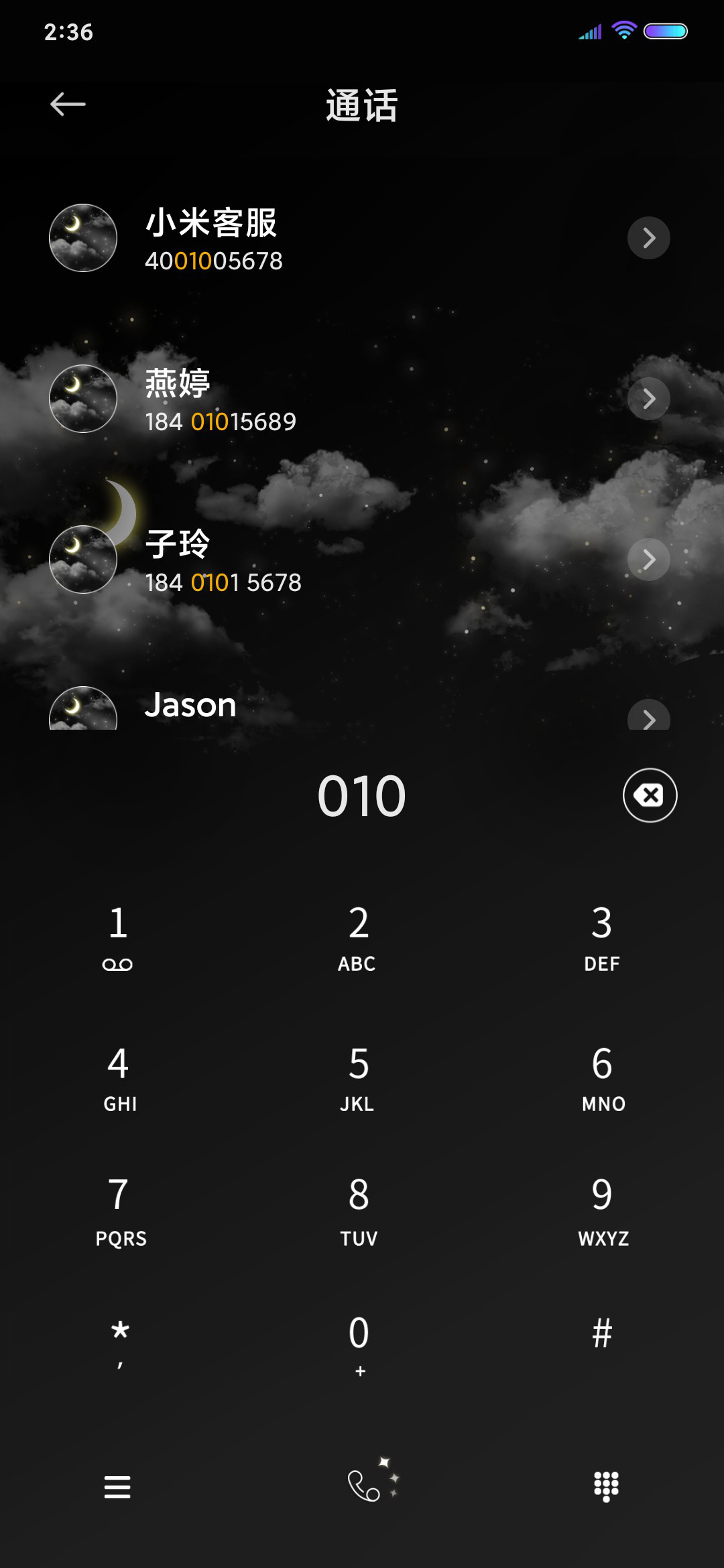724x1568 pixels.
Task: Open details arrow for 燕婷
Action: [x=648, y=399]
